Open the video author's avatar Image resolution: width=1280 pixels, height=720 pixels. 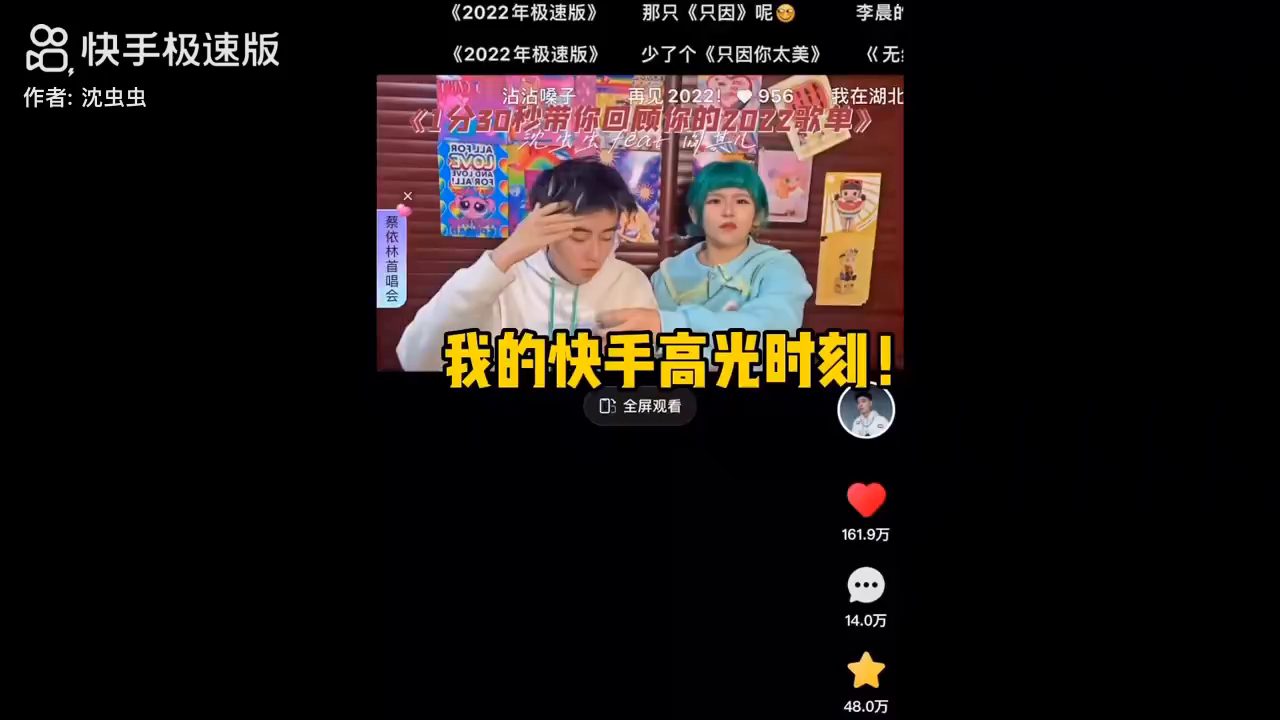866,411
